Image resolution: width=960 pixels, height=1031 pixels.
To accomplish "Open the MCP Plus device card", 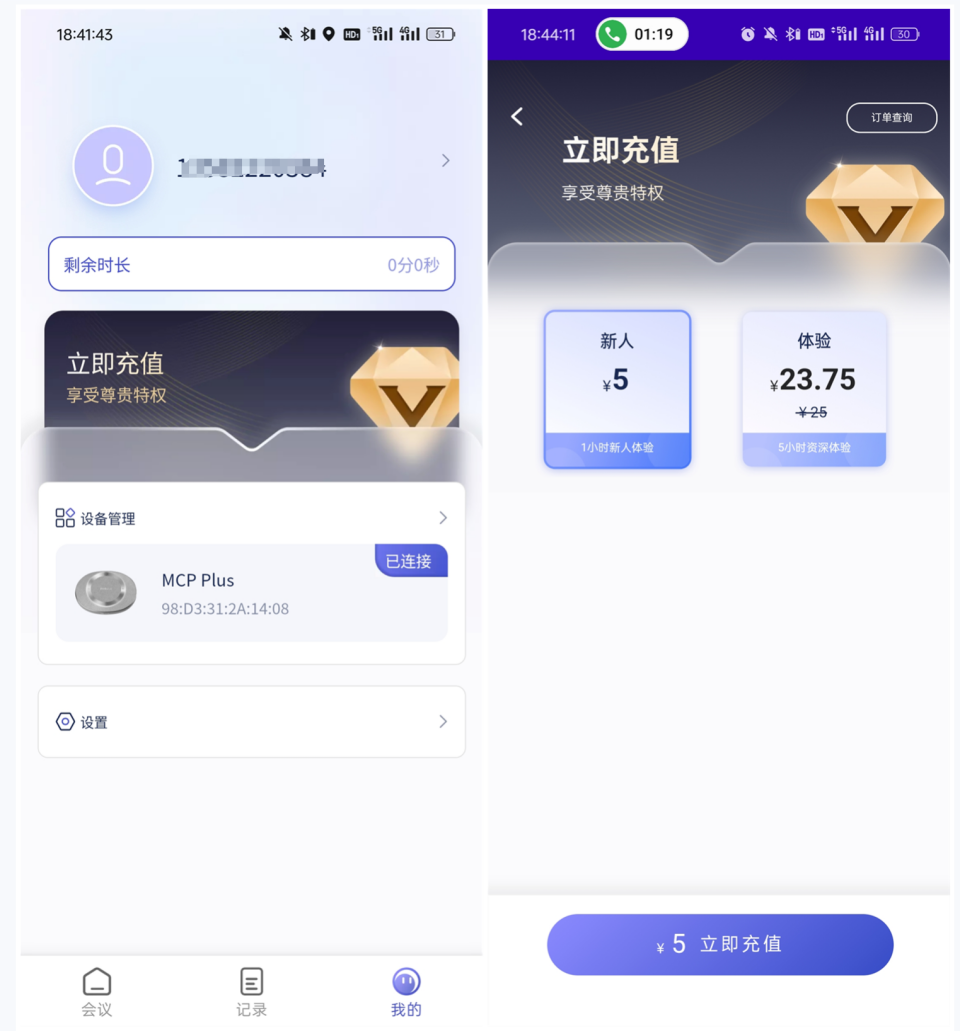I will 251,593.
